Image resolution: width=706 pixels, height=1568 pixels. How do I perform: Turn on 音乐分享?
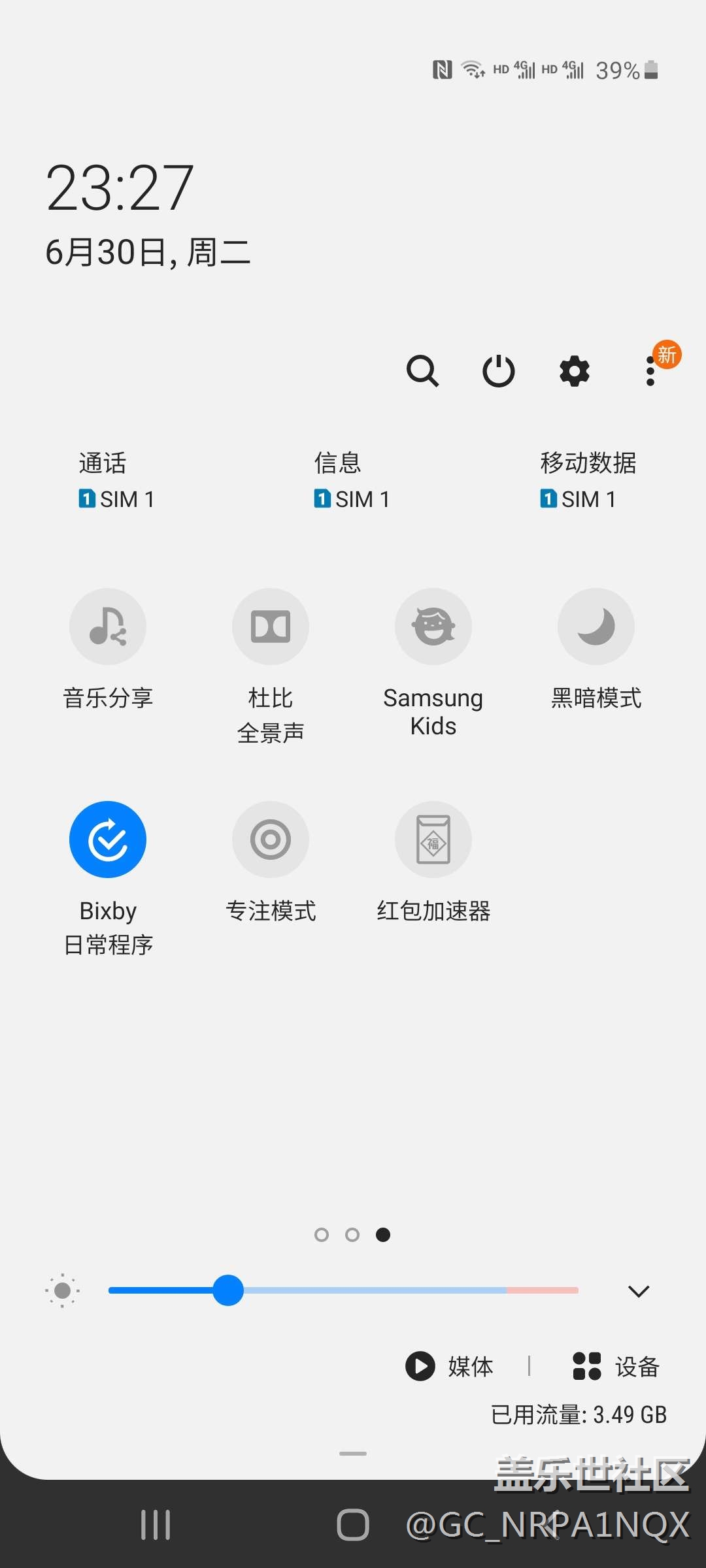(108, 627)
